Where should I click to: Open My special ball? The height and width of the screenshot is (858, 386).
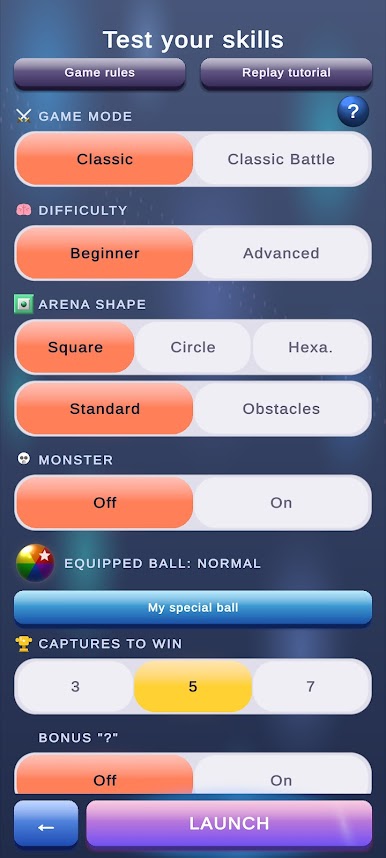[193, 608]
